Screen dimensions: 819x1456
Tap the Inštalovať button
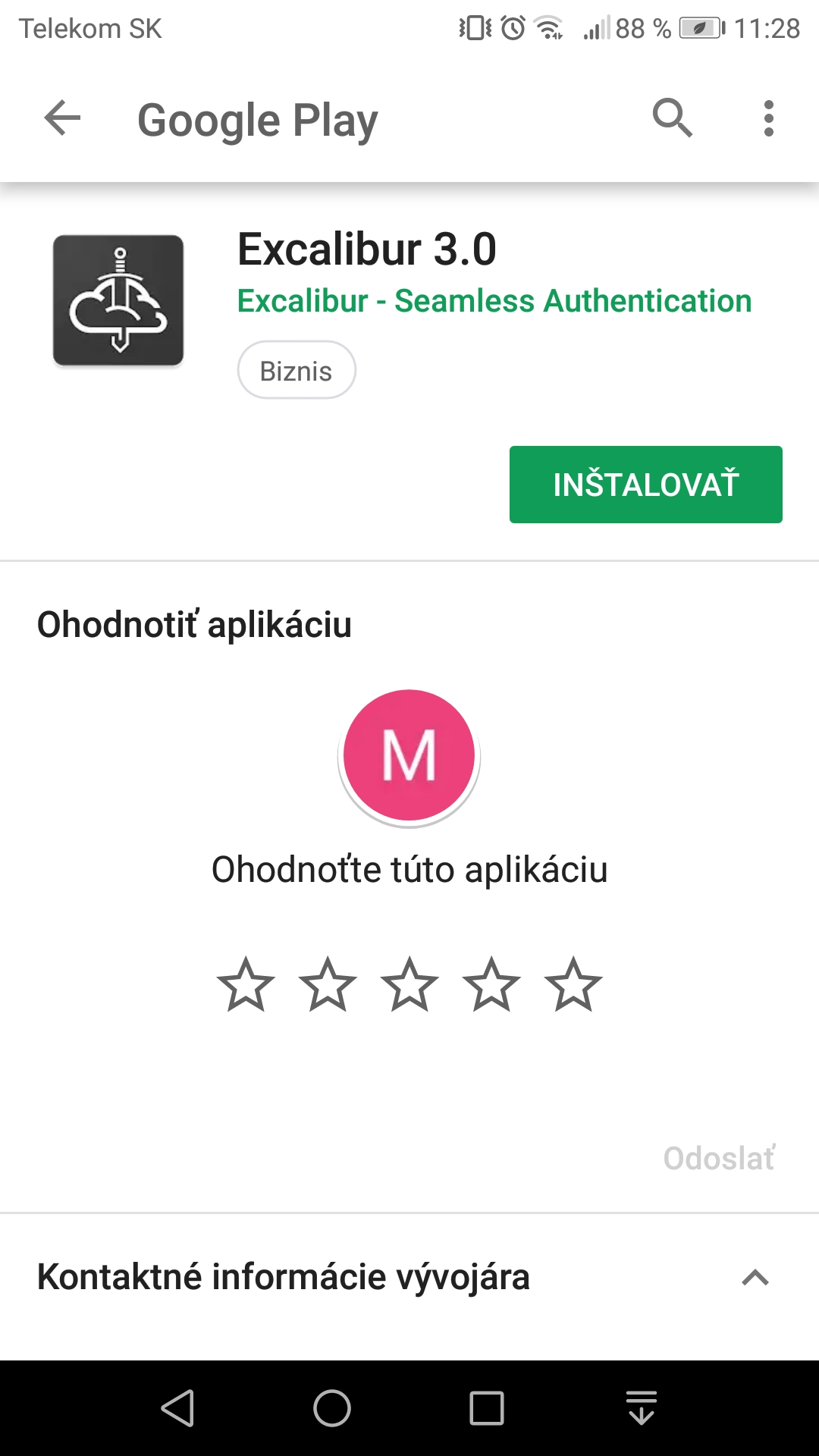[x=645, y=485]
